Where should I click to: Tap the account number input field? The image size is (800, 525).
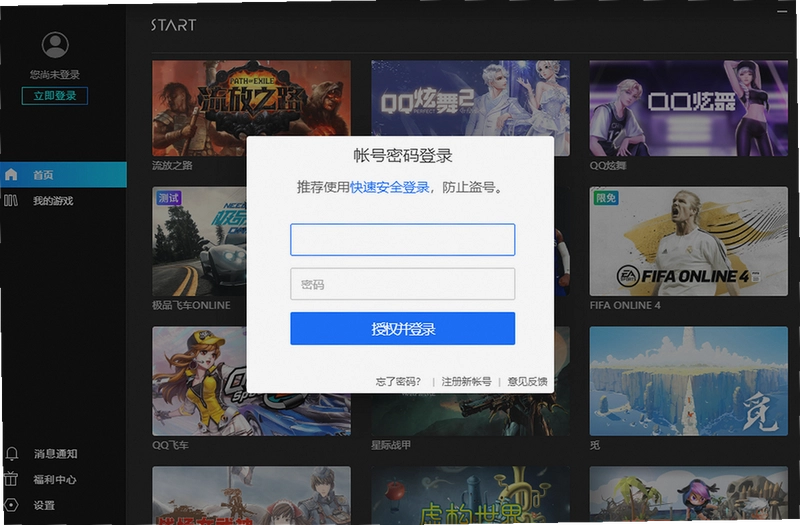[x=403, y=239]
